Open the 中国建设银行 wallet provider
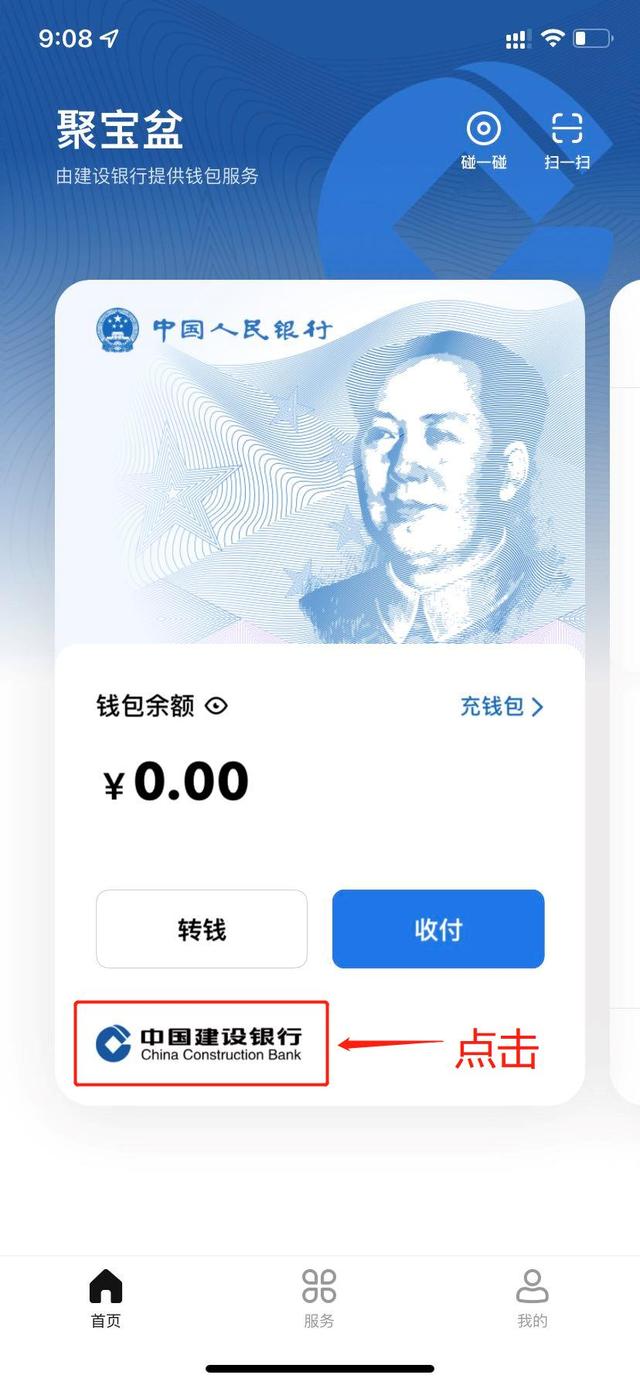Image resolution: width=640 pixels, height=1385 pixels. (201, 1044)
